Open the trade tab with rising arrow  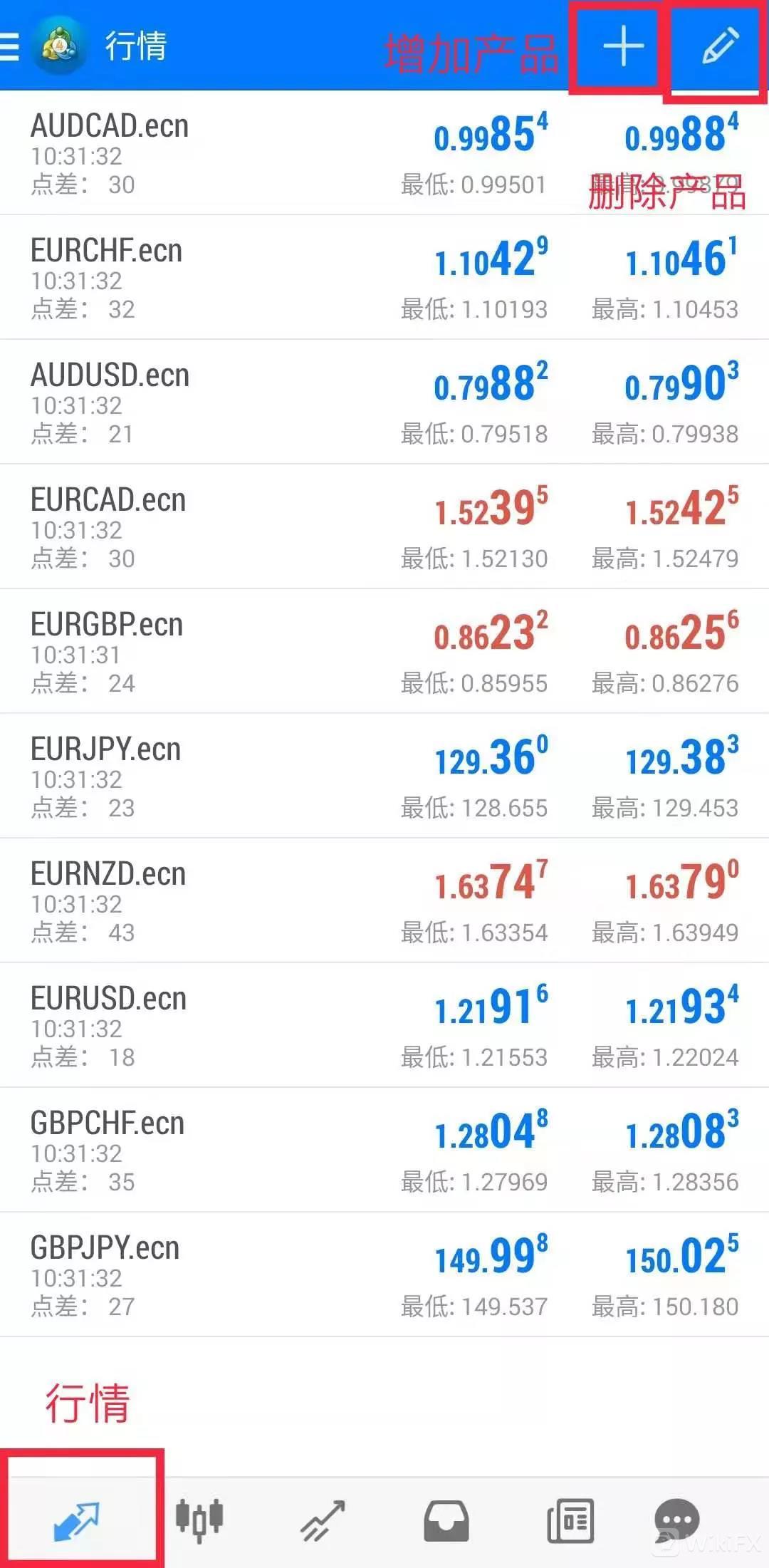[323, 1521]
